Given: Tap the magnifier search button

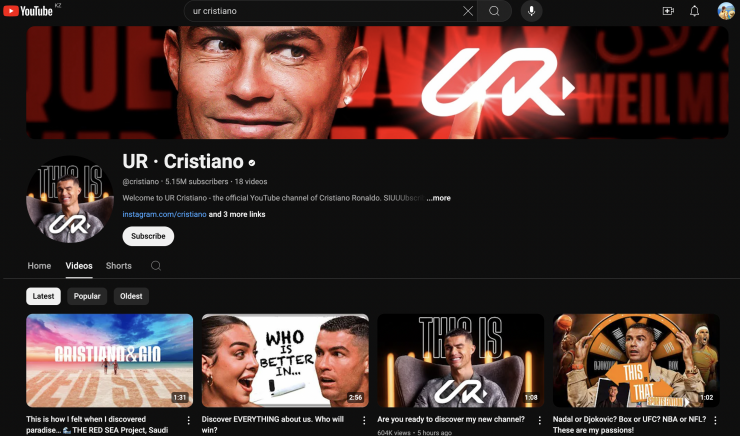Looking at the screenshot, I should [x=494, y=11].
